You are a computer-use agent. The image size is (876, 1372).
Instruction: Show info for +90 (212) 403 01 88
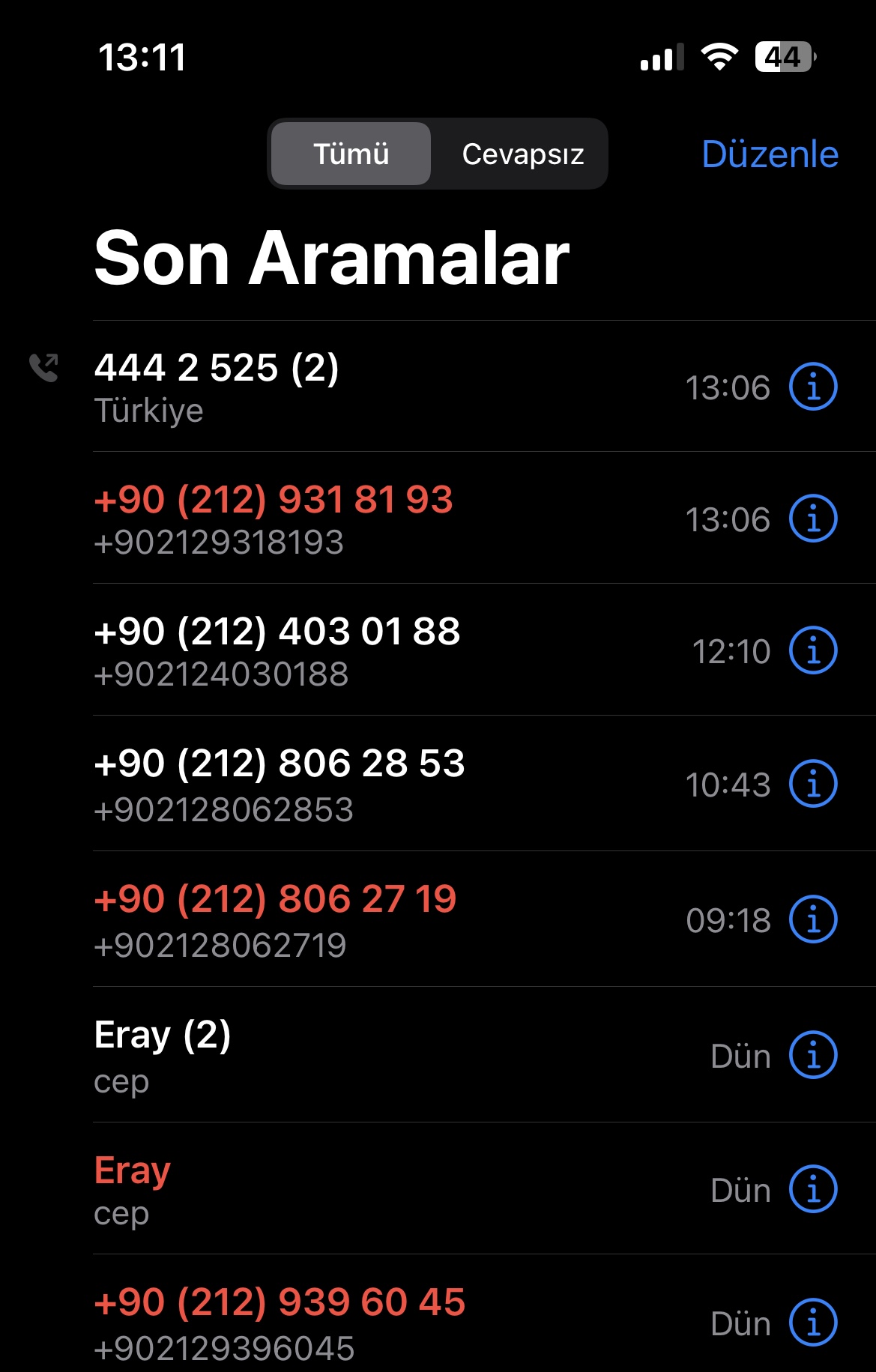(x=813, y=651)
